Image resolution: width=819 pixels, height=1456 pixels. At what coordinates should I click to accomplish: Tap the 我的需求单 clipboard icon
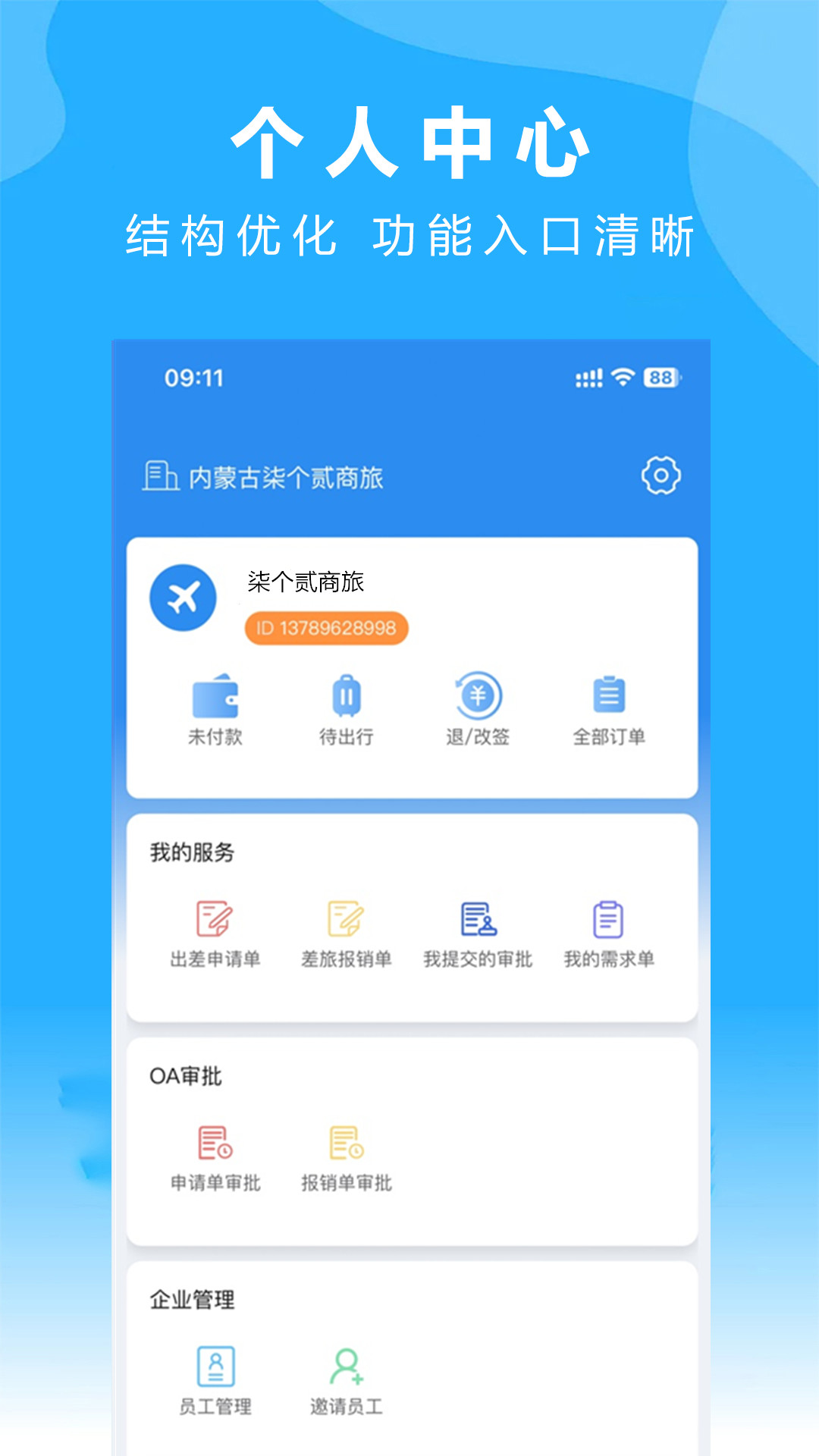[607, 920]
